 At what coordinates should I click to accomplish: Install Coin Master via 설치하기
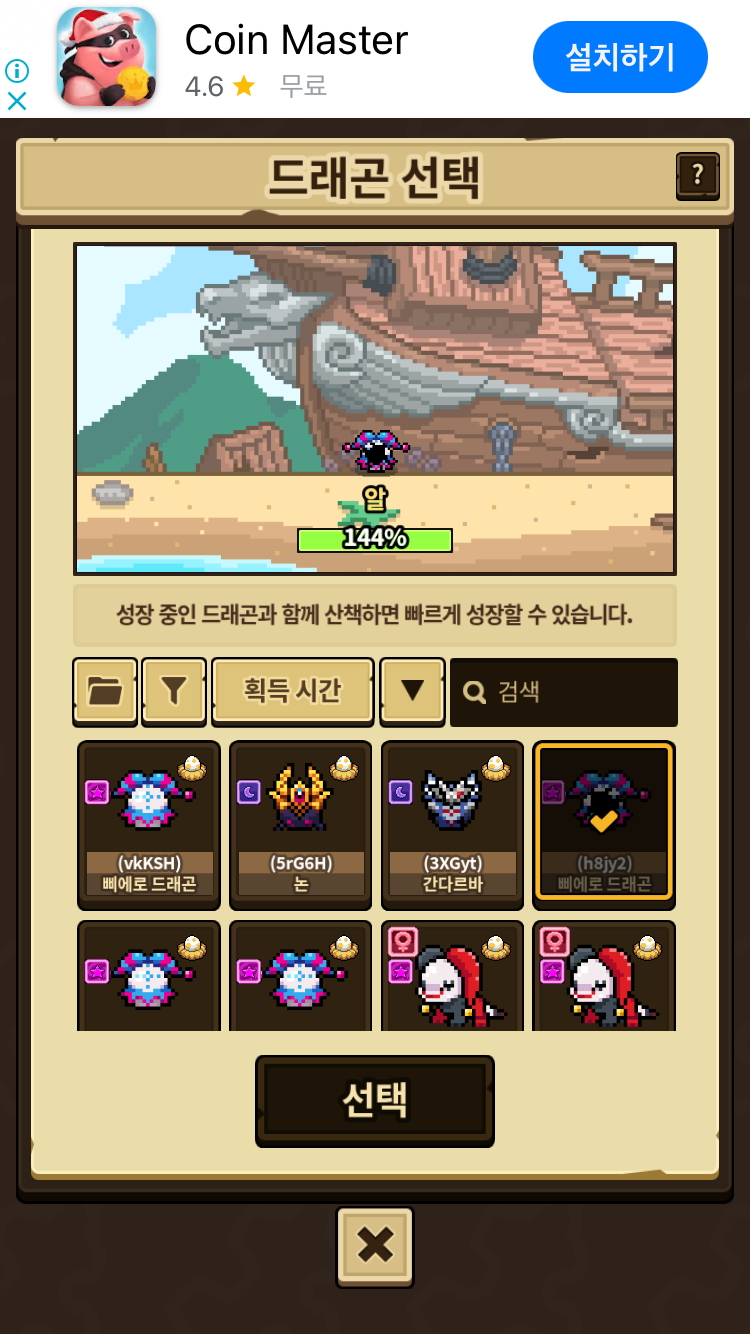620,57
